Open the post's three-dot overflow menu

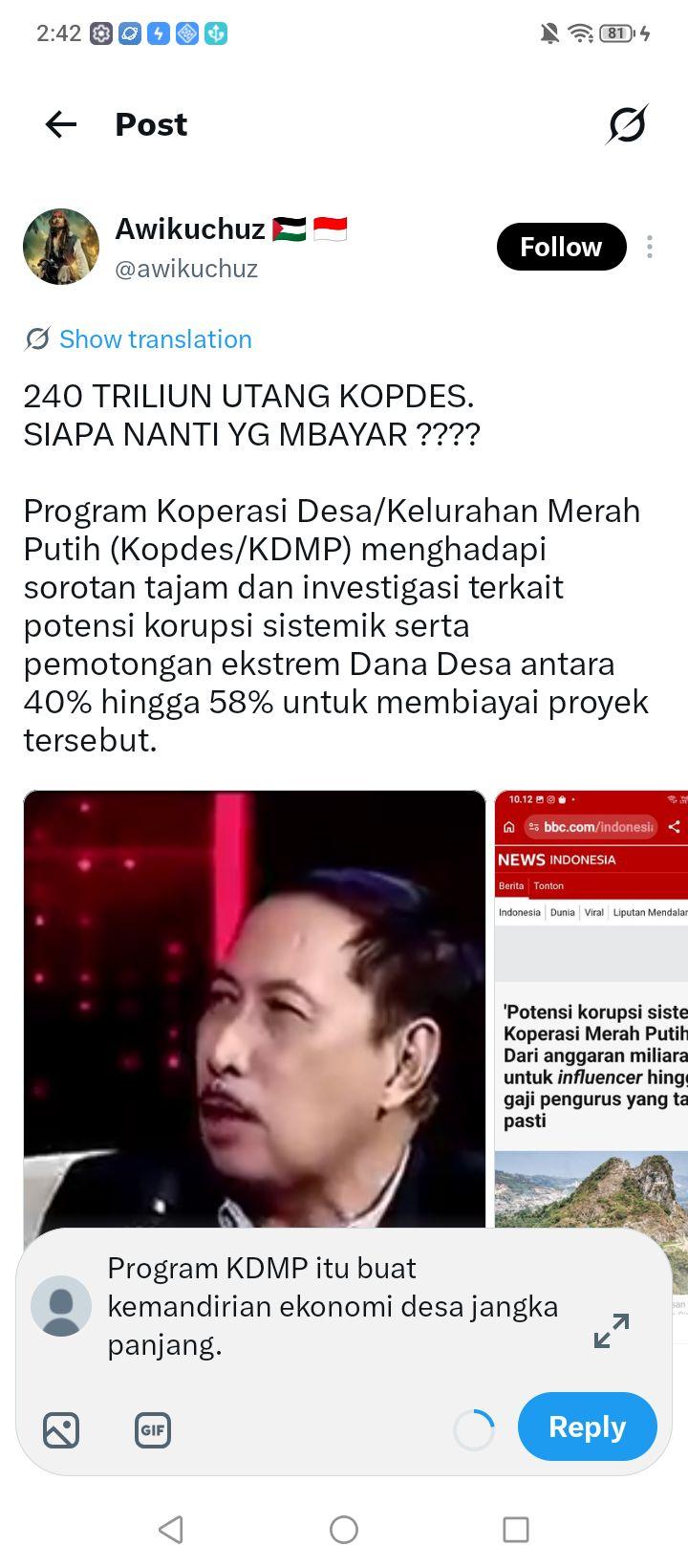(650, 247)
